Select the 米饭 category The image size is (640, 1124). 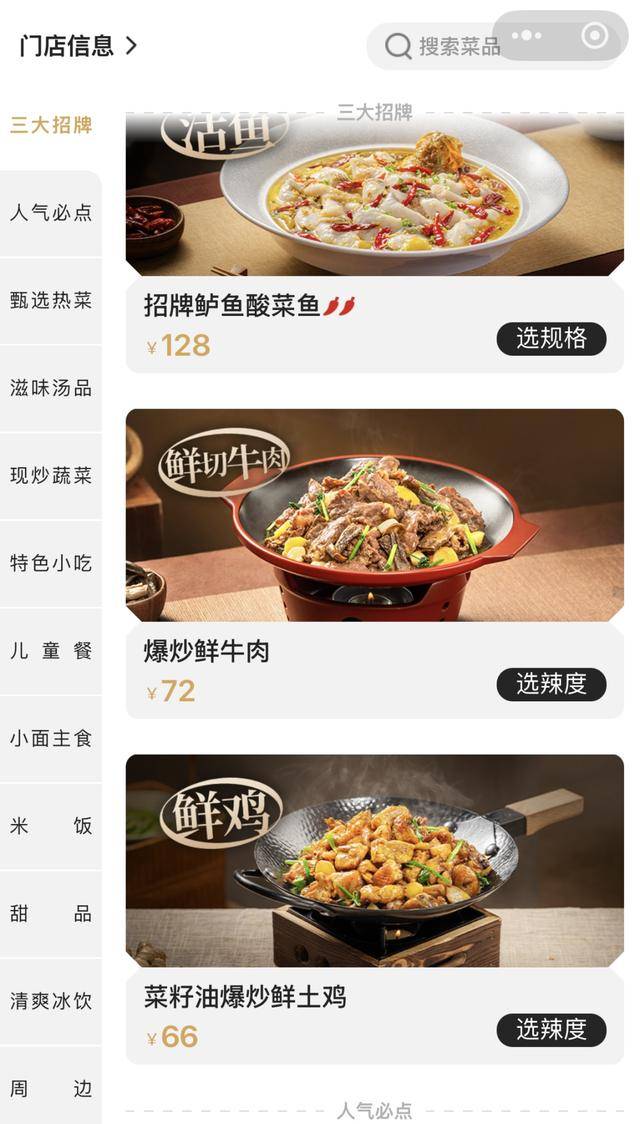pos(51,826)
